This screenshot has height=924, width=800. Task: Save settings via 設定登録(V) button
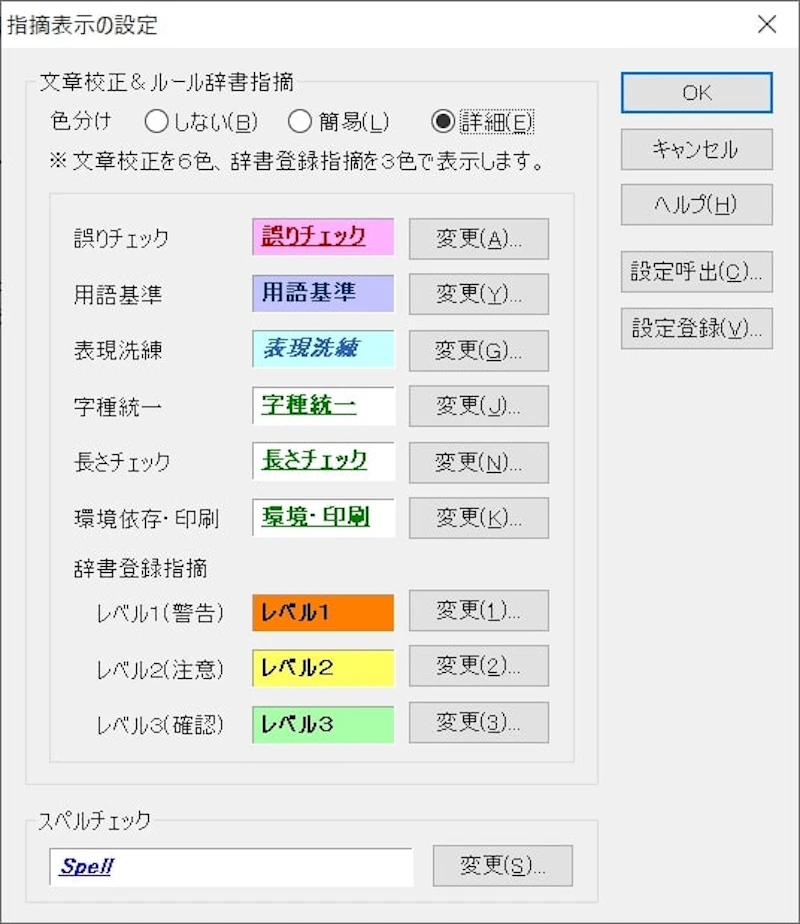click(x=696, y=327)
